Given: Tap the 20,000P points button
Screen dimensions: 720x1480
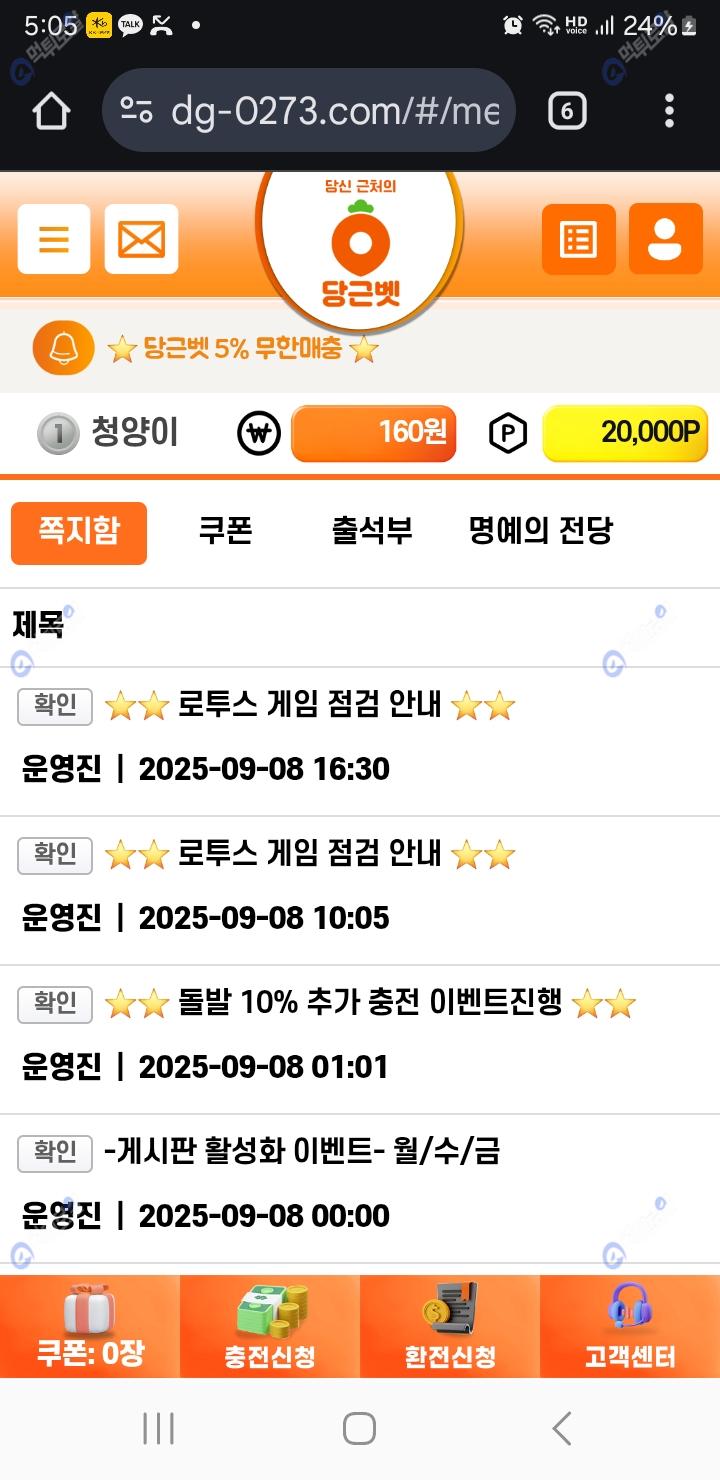Looking at the screenshot, I should pos(624,433).
